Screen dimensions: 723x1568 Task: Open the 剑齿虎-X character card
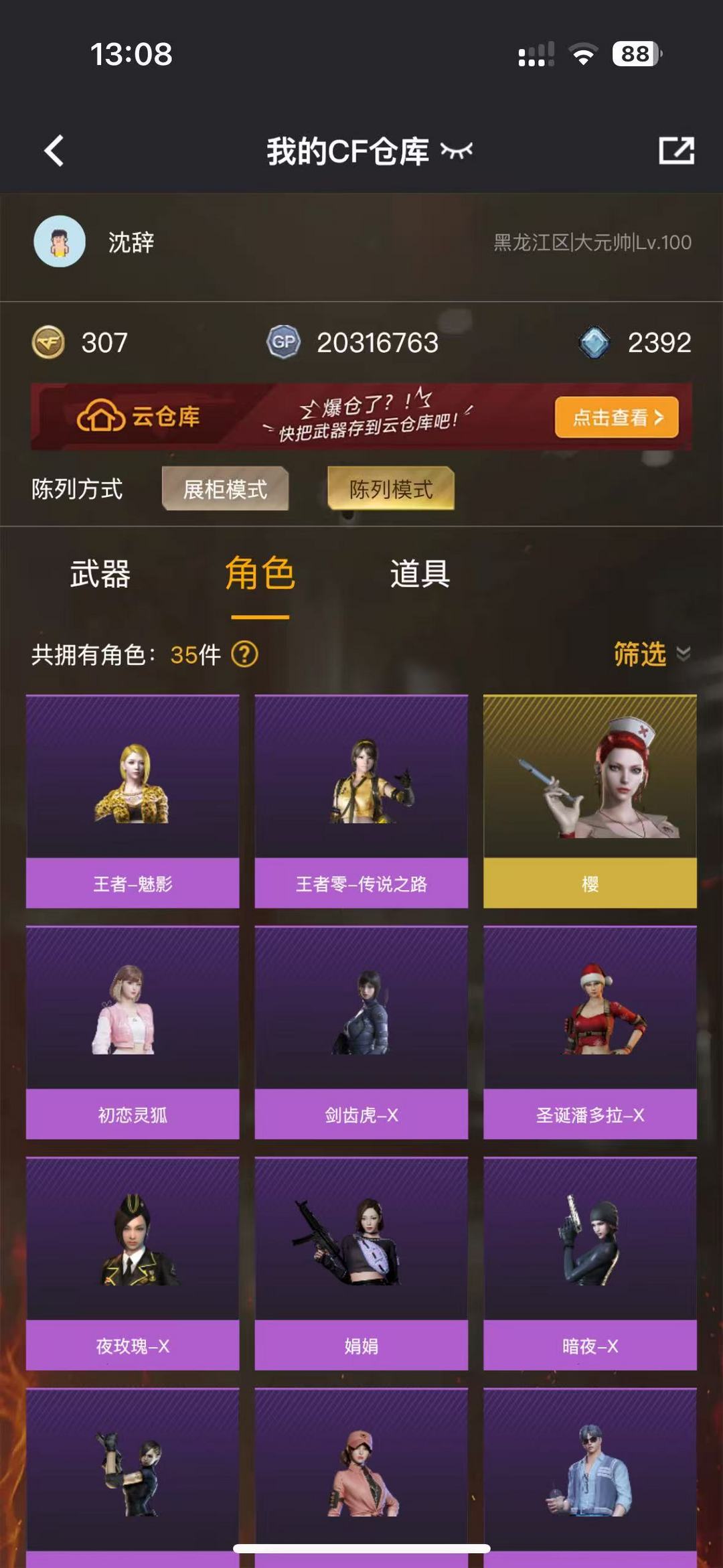(361, 1033)
